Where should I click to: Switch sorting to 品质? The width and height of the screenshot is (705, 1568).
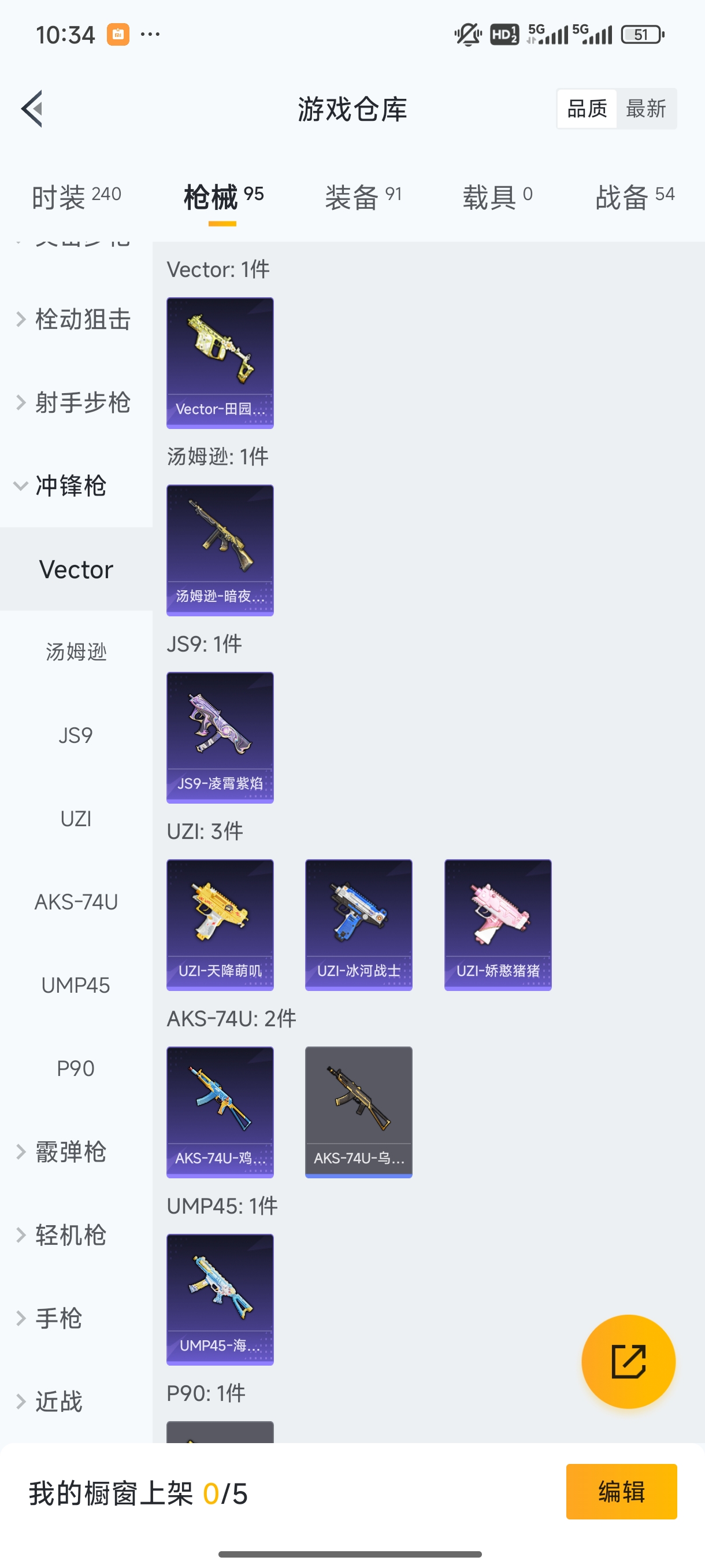[x=586, y=108]
